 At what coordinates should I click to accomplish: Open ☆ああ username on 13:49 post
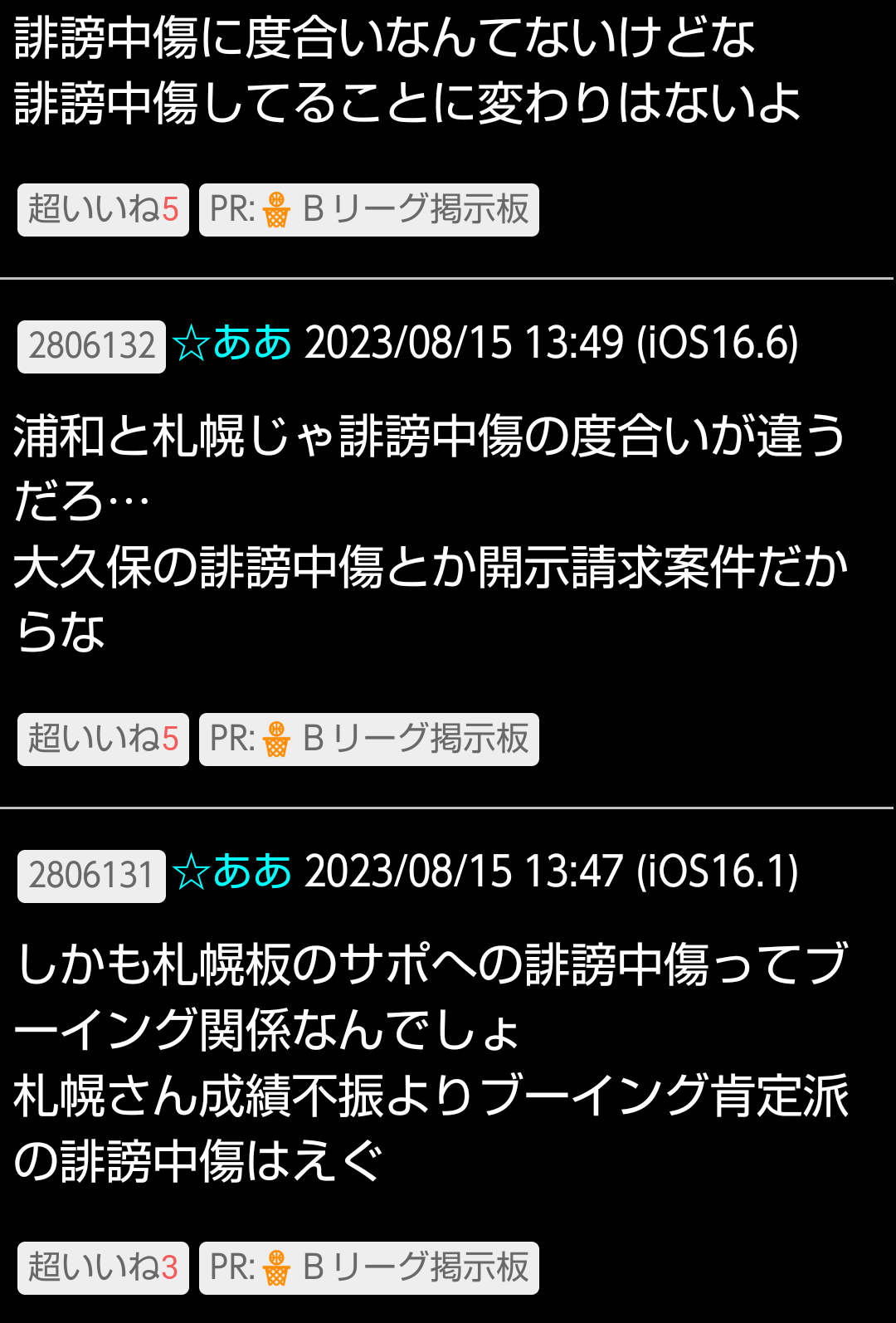point(232,343)
